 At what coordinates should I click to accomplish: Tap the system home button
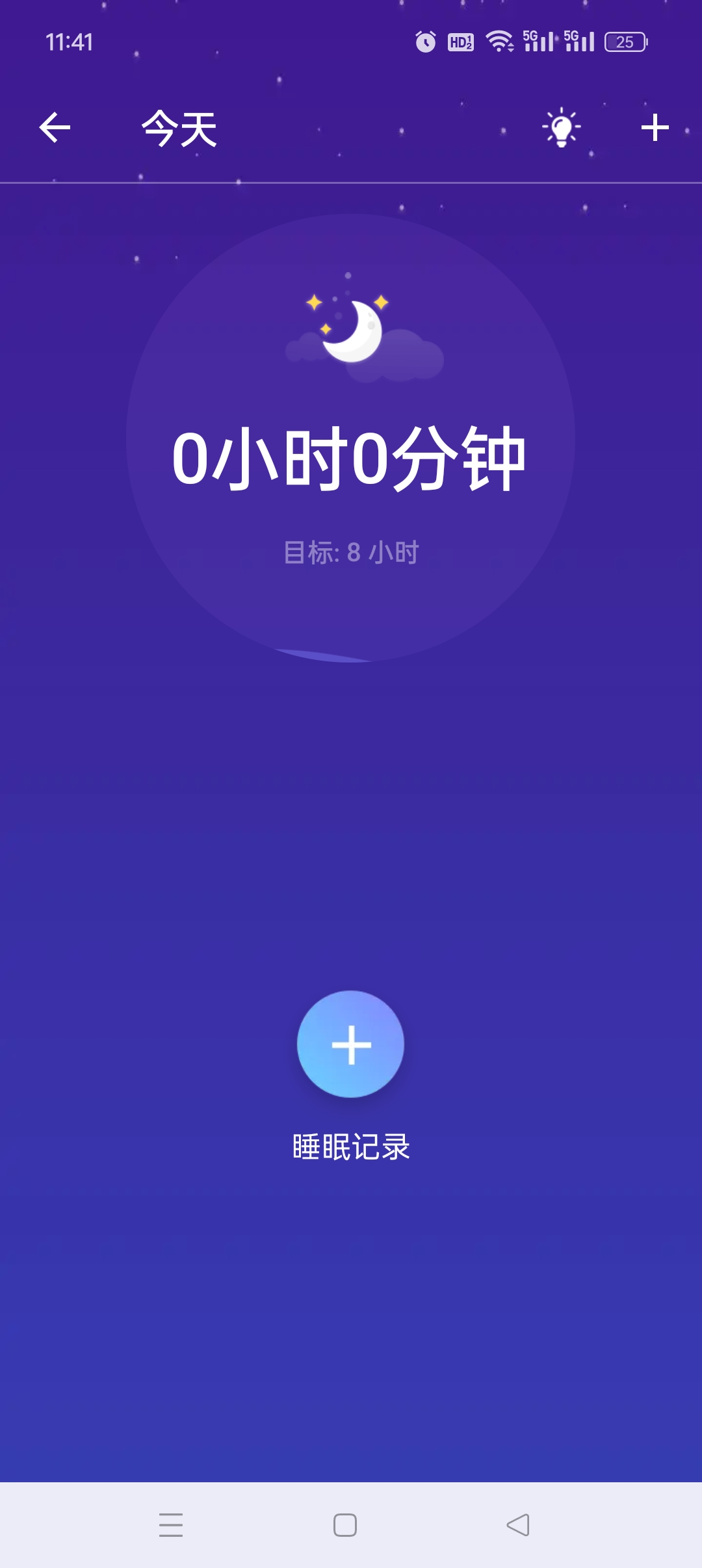345,1524
